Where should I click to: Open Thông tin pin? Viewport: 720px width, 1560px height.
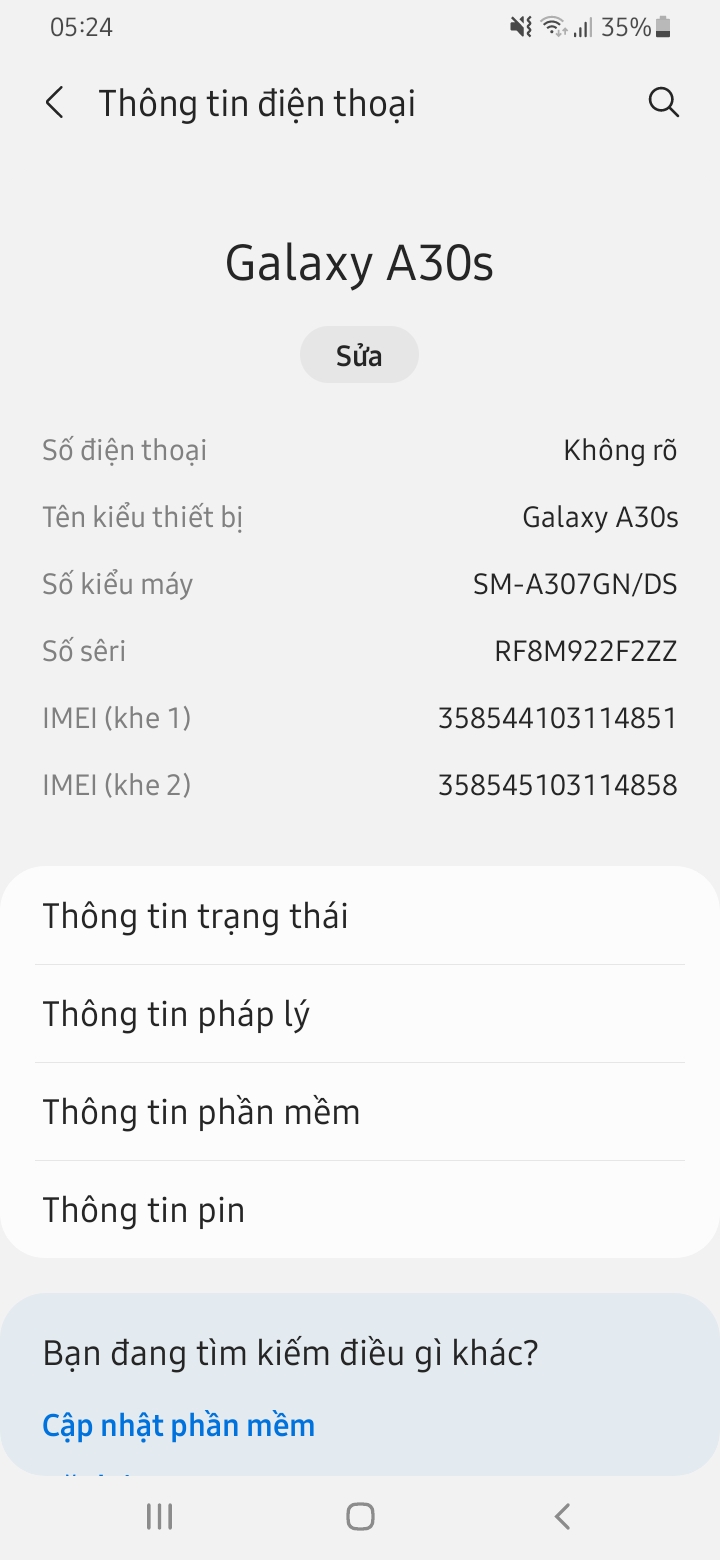pyautogui.click(x=360, y=1210)
